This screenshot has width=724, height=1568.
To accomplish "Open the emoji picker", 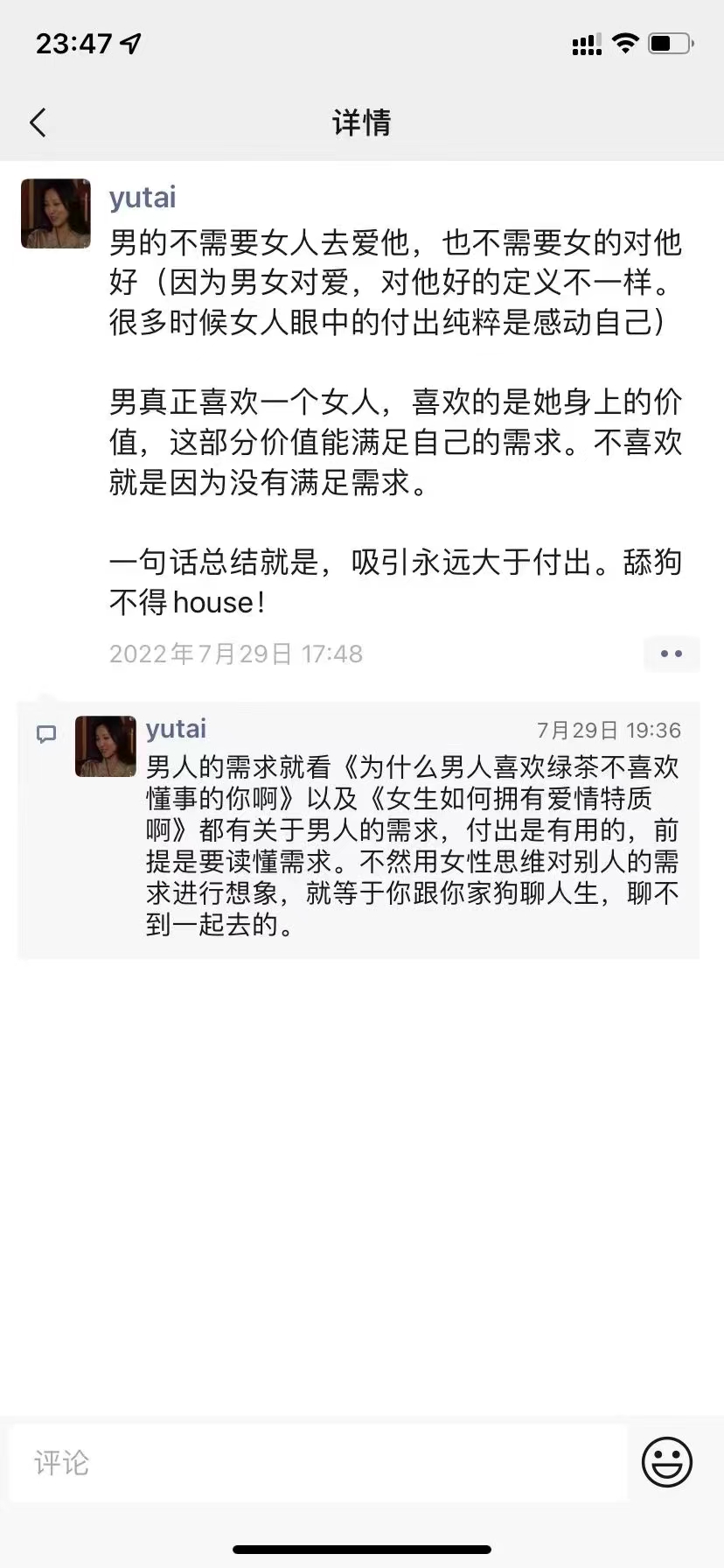I will [667, 1462].
